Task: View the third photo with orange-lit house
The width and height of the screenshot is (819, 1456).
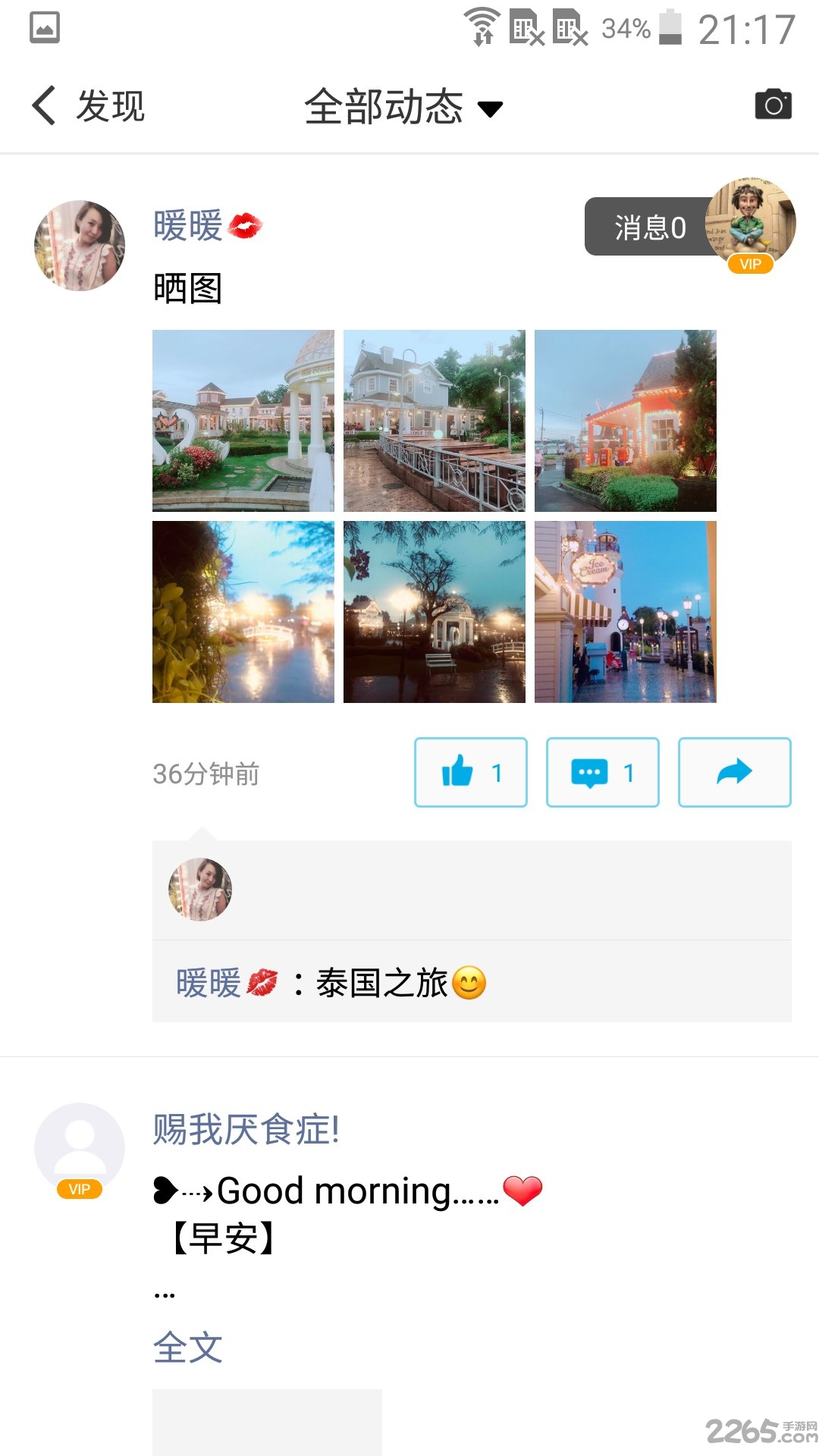Action: coord(626,421)
